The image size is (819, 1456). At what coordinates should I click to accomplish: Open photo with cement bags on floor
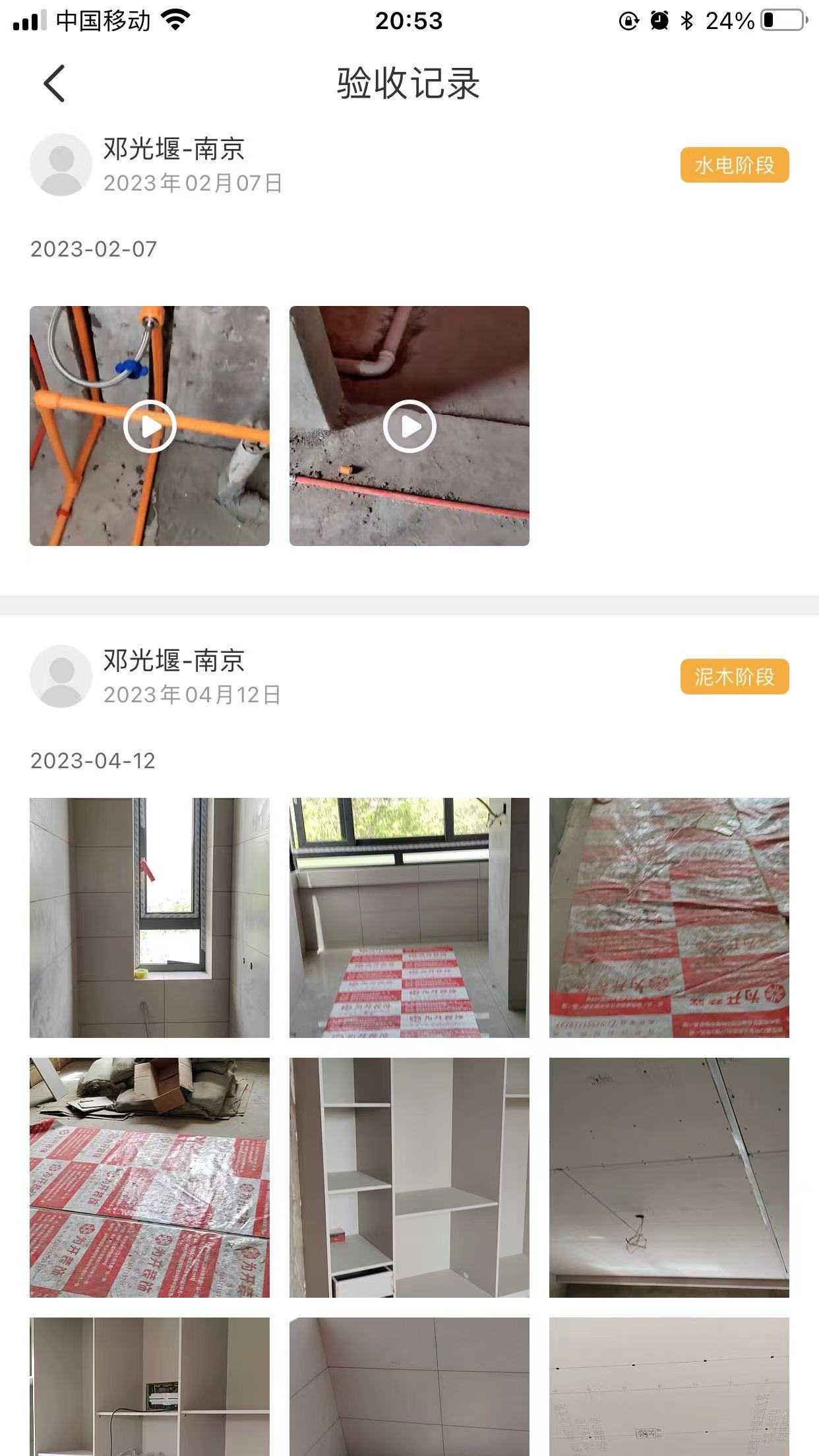(150, 1177)
